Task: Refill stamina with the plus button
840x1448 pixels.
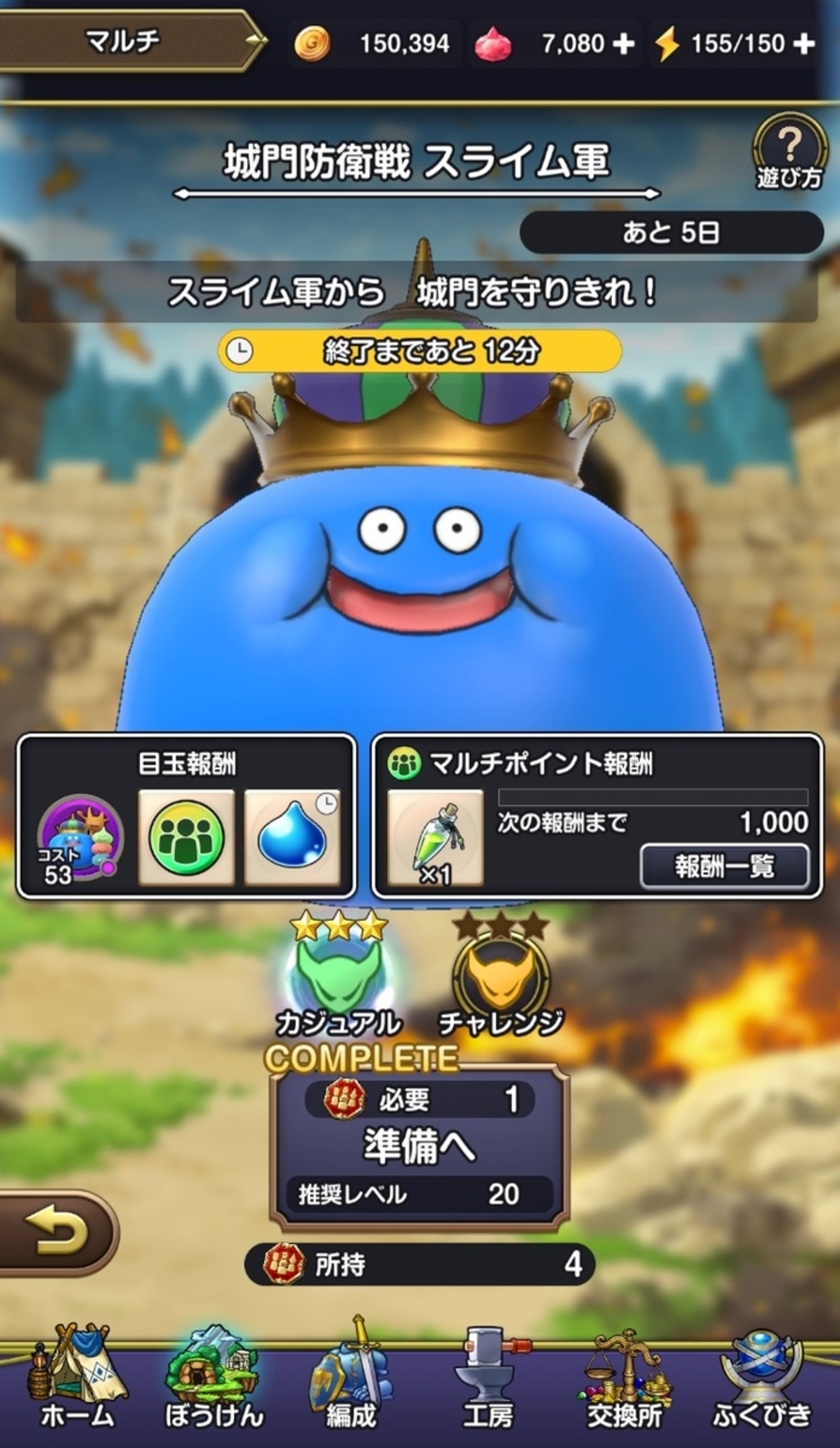Action: click(x=803, y=44)
